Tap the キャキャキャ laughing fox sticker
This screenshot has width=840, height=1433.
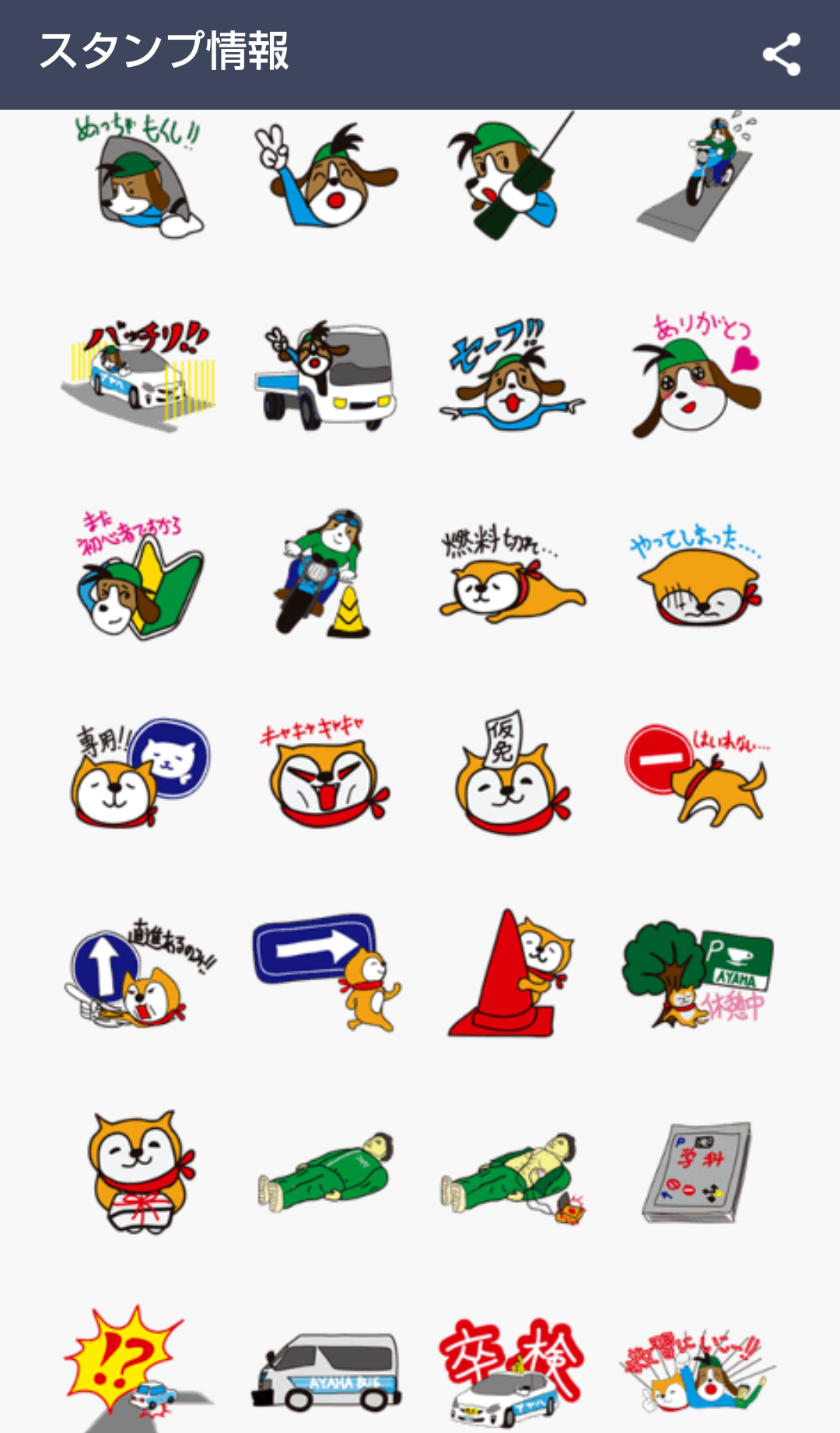pos(325,774)
